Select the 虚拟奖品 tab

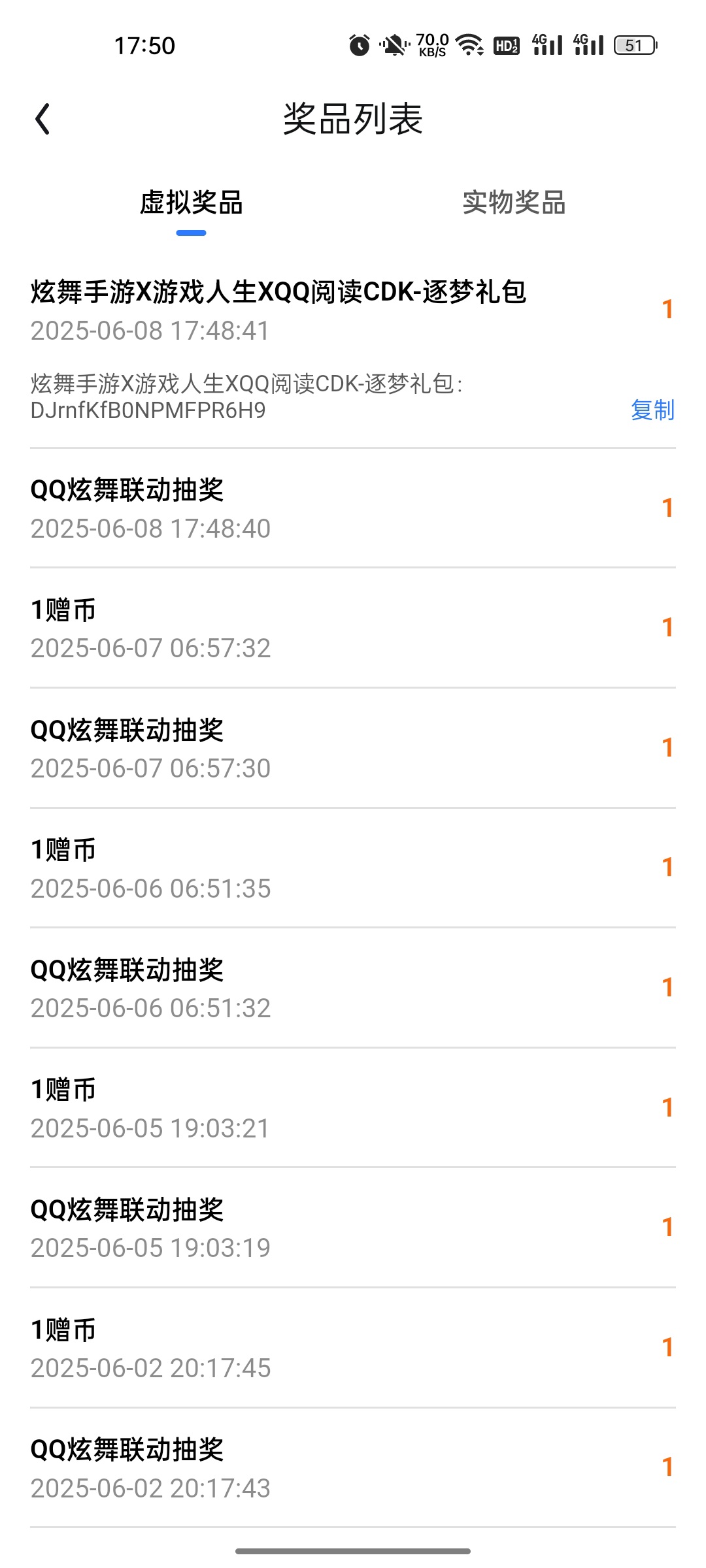pos(191,203)
